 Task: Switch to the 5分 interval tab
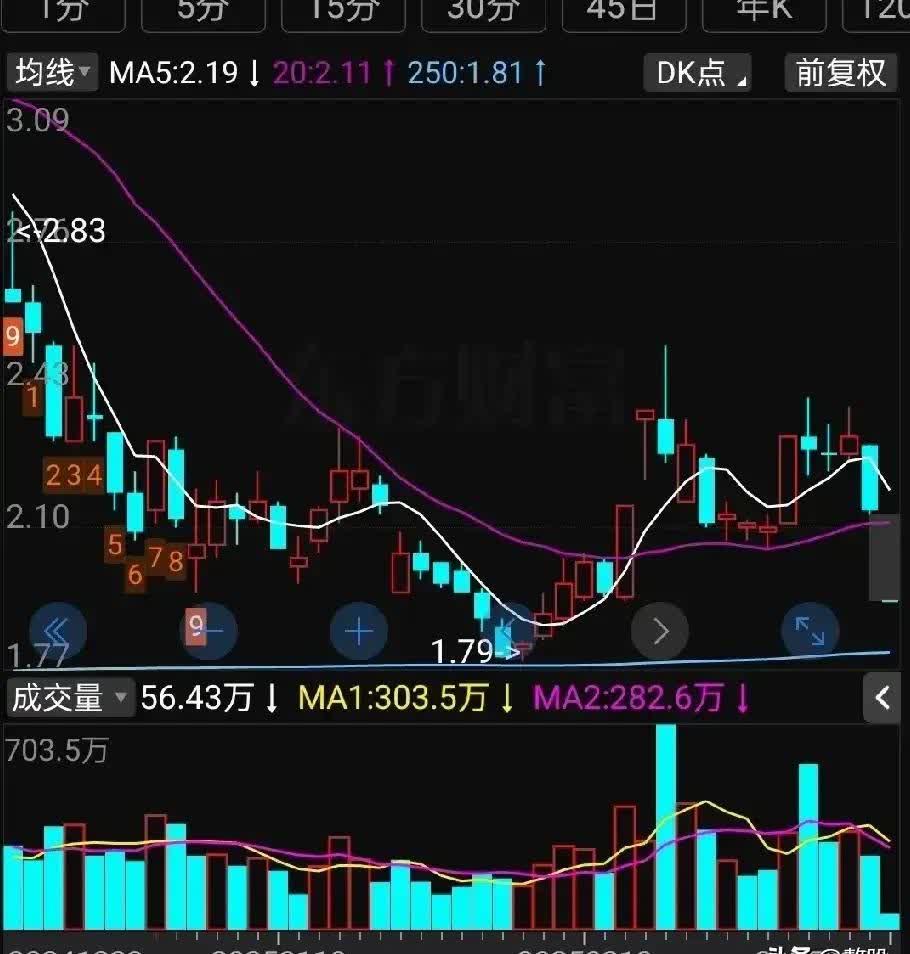point(203,10)
